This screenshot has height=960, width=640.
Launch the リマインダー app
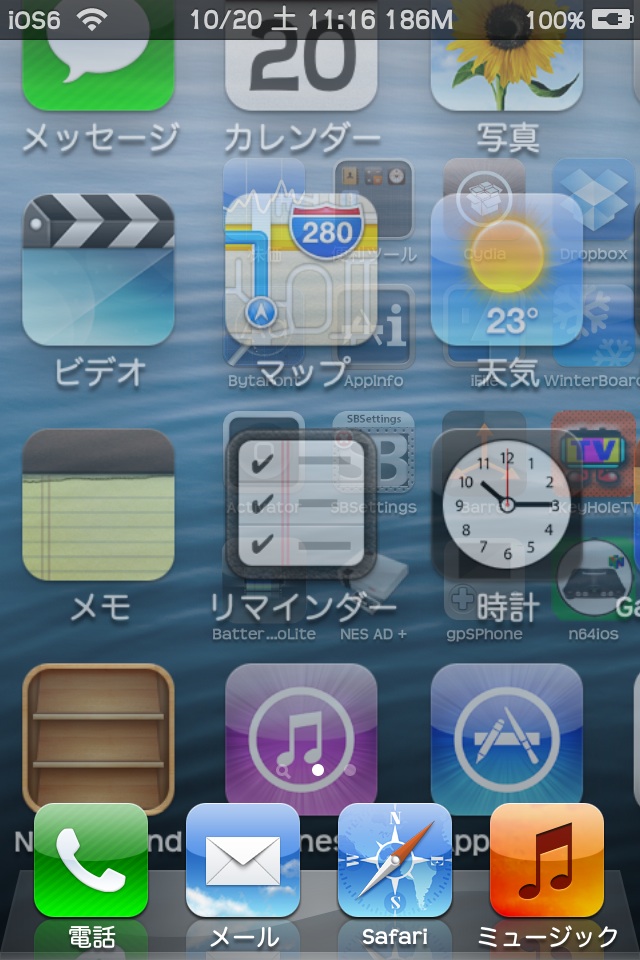click(x=301, y=505)
